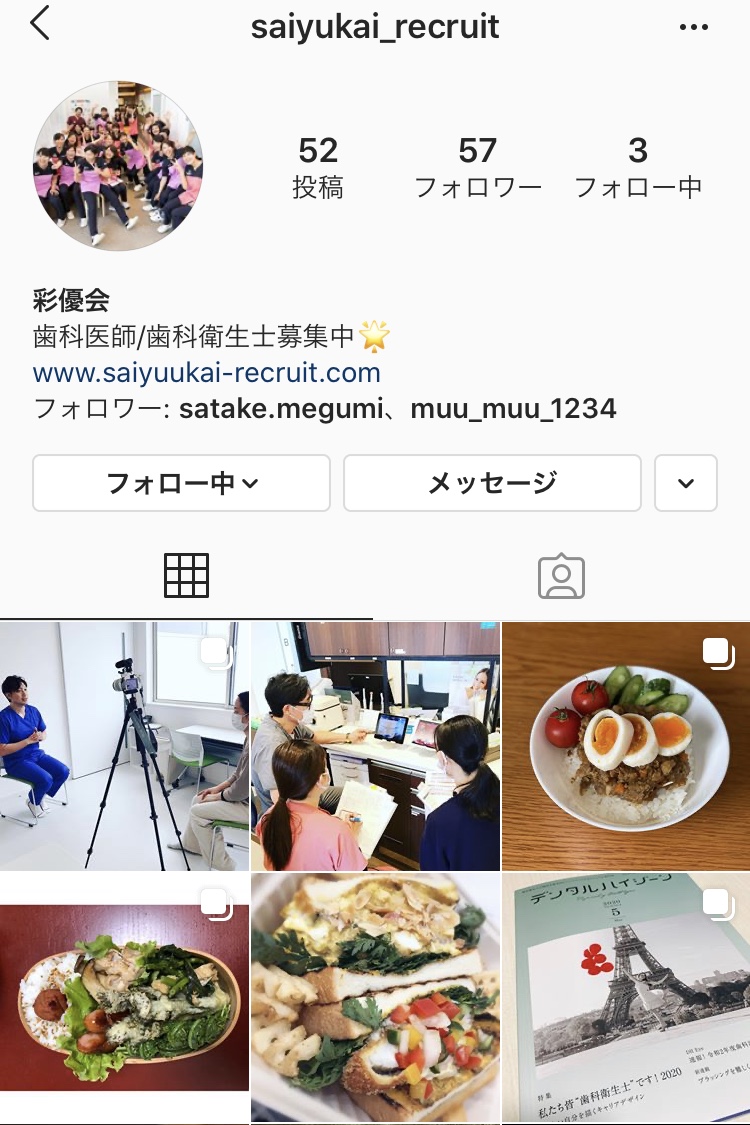This screenshot has width=750, height=1125.
Task: Switch to the grid posts tab
Action: click(x=187, y=576)
